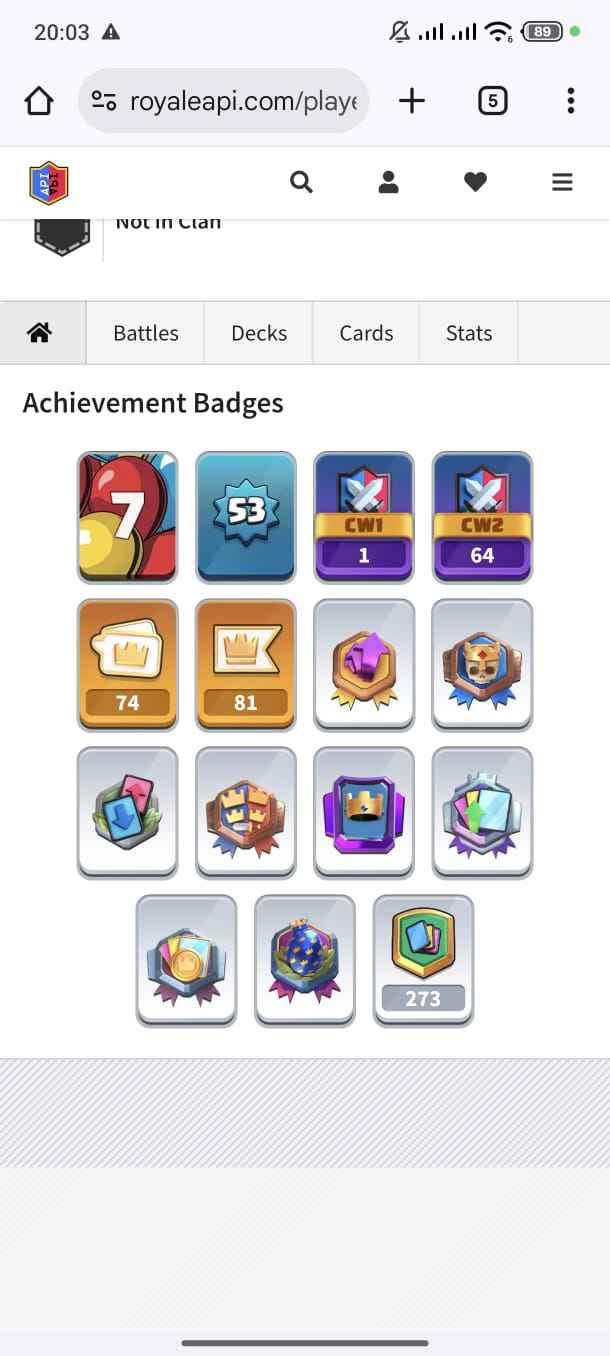Go to the RoyaleAPI logo home
This screenshot has height=1356, width=610.
48,182
